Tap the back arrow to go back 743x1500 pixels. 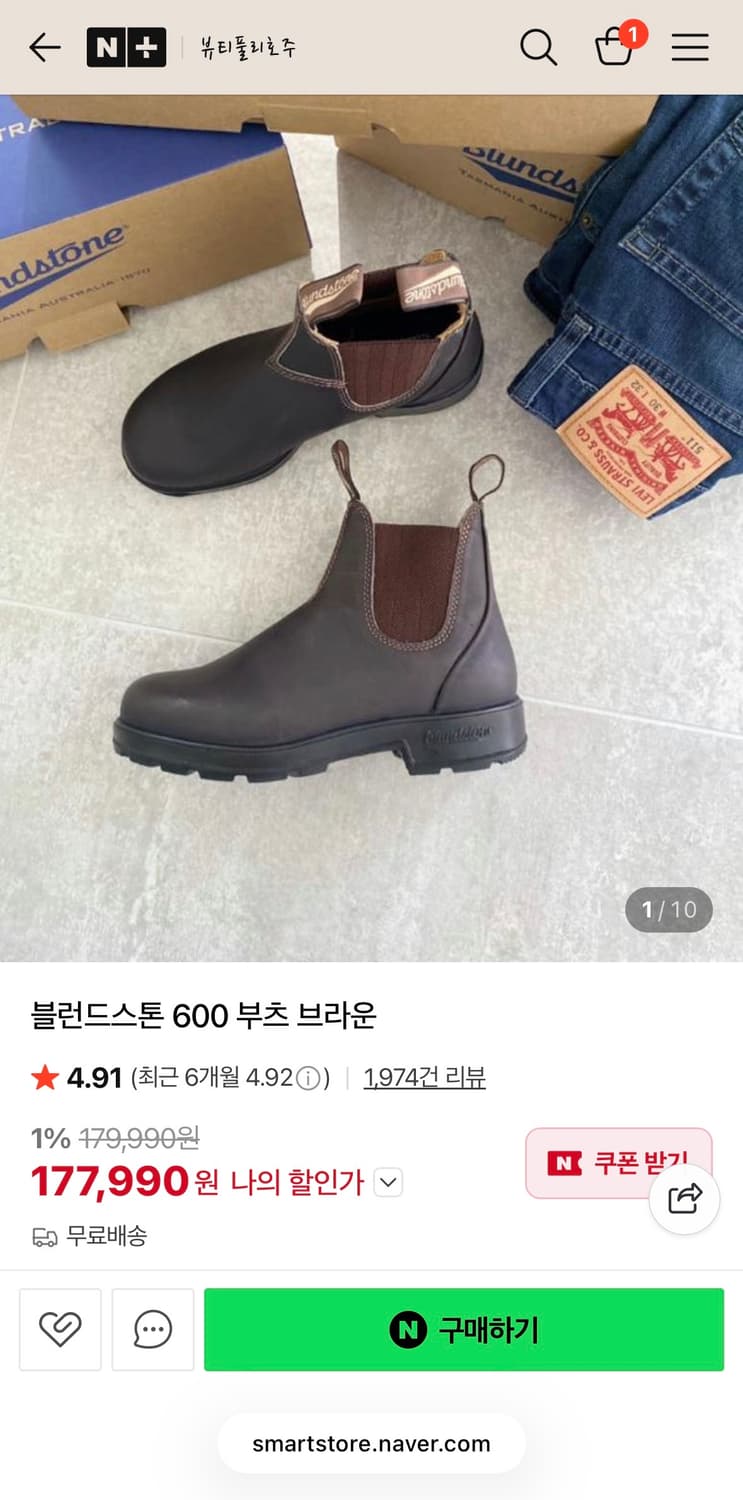coord(43,47)
